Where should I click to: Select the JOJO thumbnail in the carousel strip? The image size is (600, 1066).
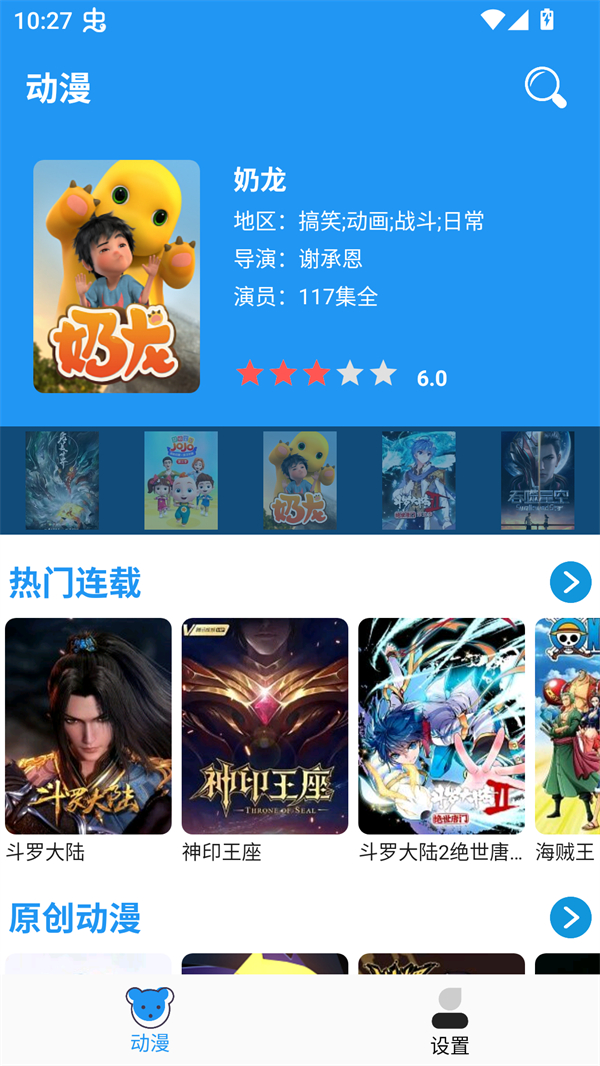180,480
